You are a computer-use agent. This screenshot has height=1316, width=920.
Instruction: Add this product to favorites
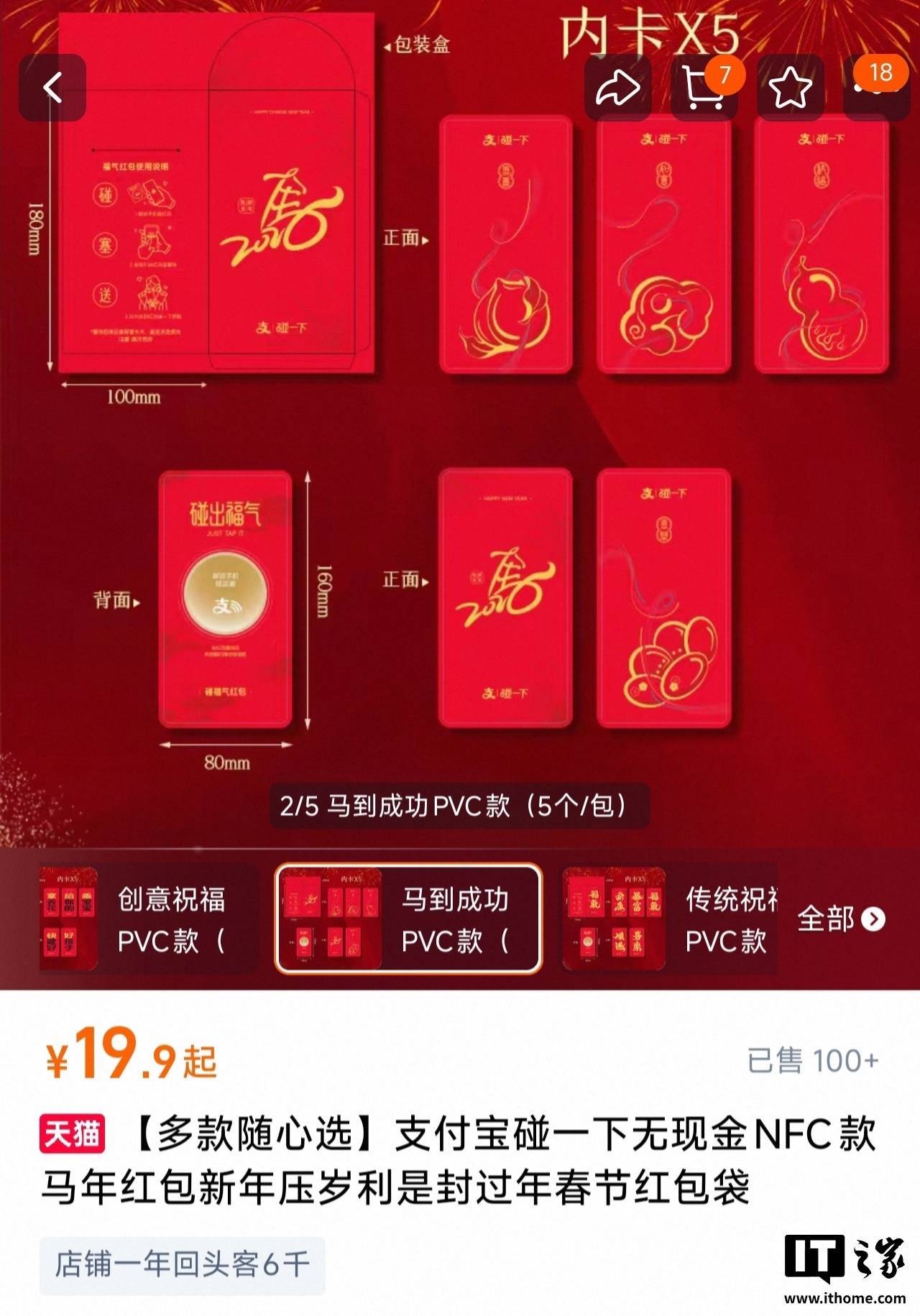(790, 88)
